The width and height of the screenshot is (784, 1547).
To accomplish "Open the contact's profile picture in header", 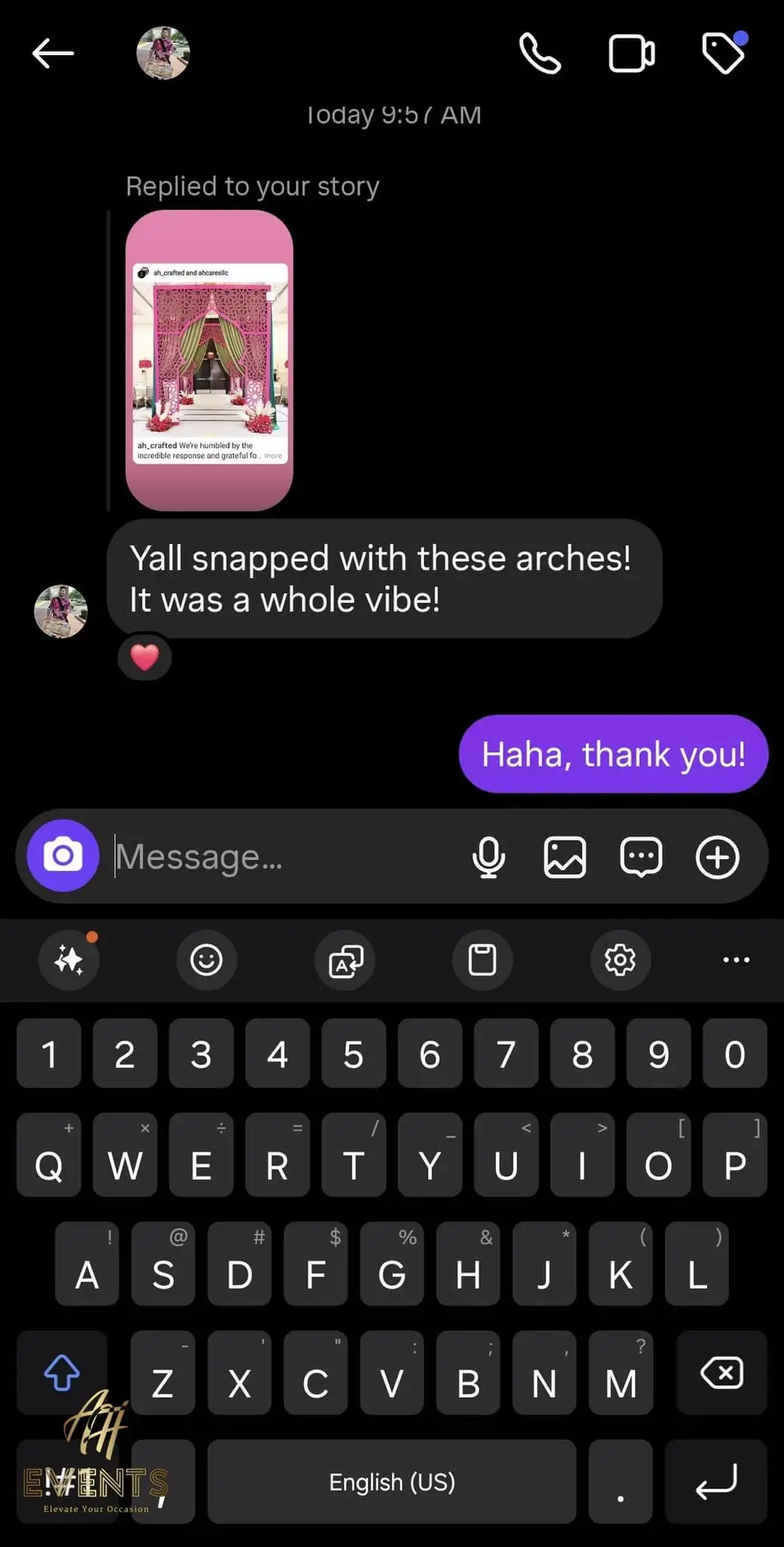I will click(x=162, y=53).
